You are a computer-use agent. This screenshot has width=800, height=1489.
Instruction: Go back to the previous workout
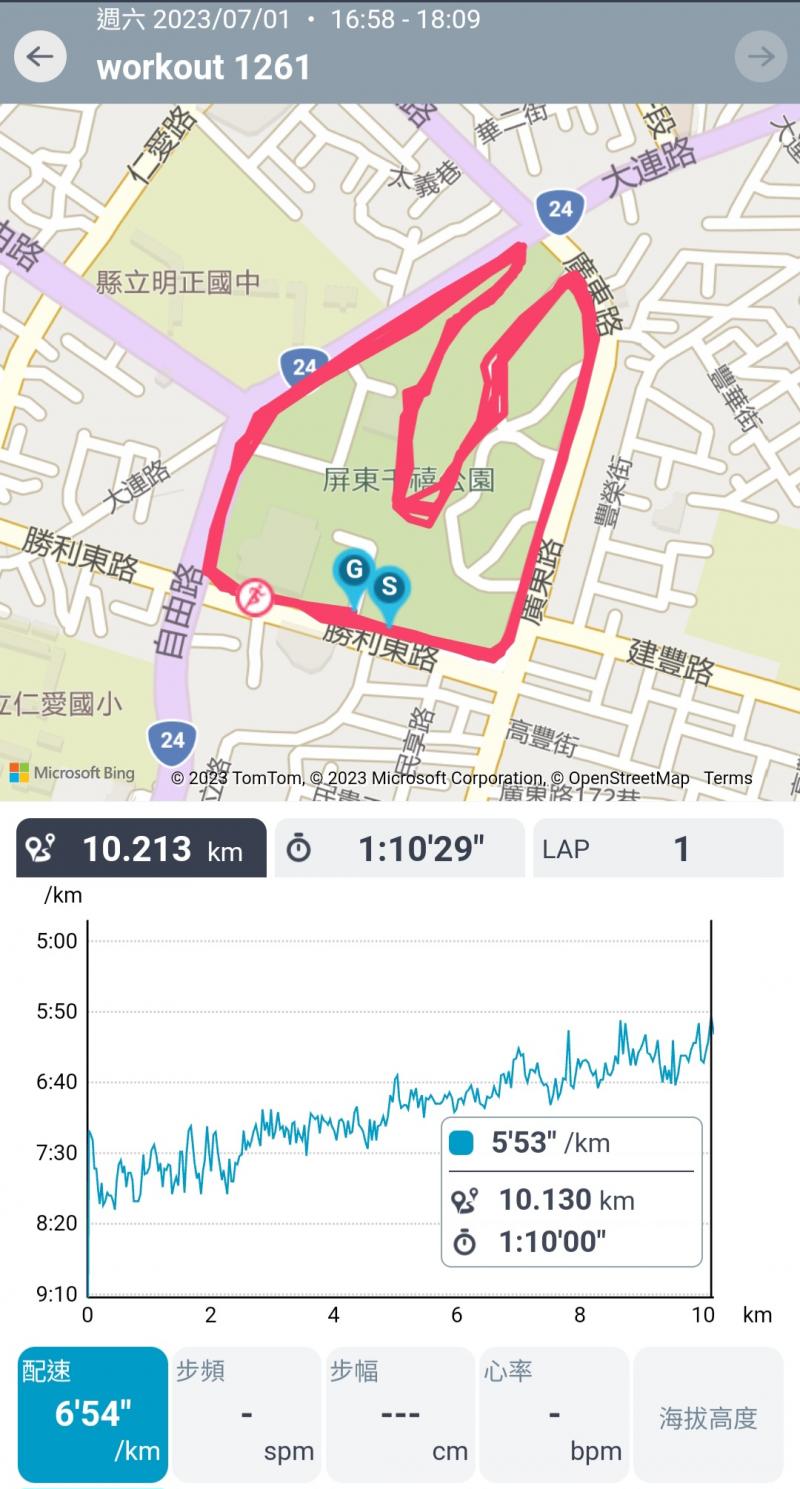pos(40,57)
